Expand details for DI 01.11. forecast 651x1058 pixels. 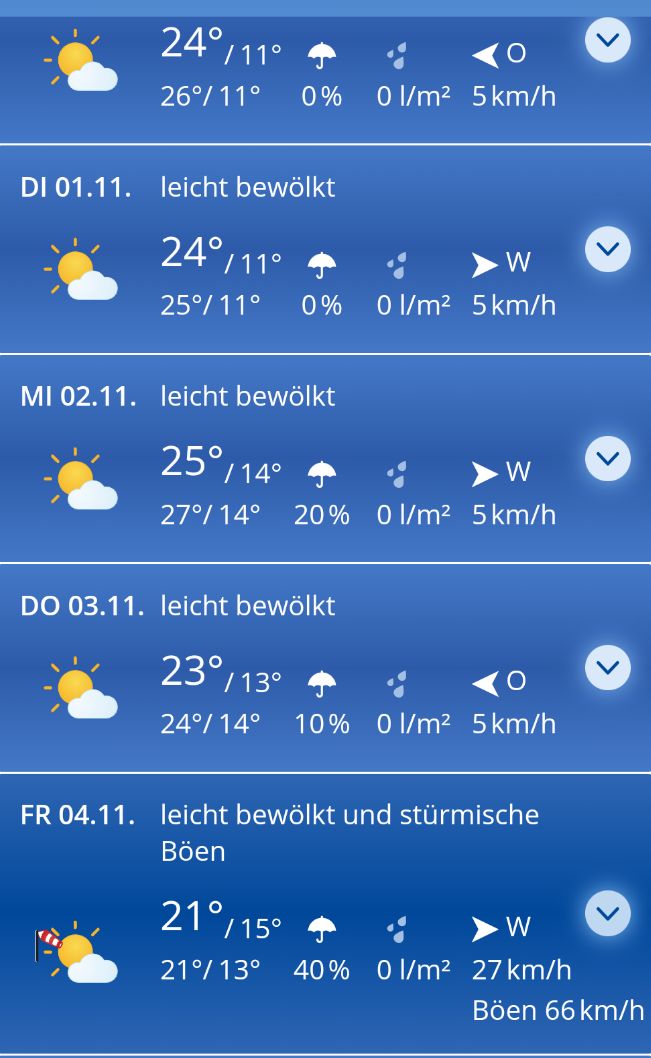pos(608,249)
